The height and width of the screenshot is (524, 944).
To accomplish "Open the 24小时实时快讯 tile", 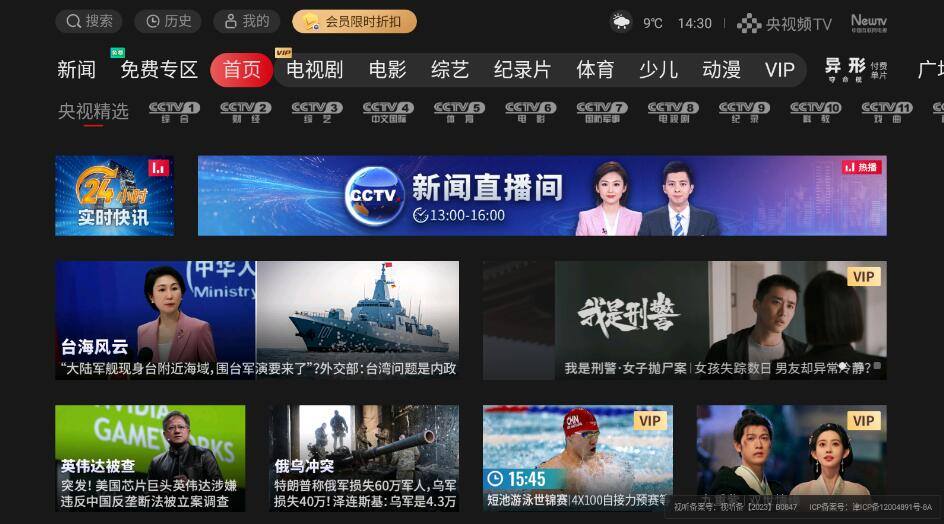I will click(115, 196).
